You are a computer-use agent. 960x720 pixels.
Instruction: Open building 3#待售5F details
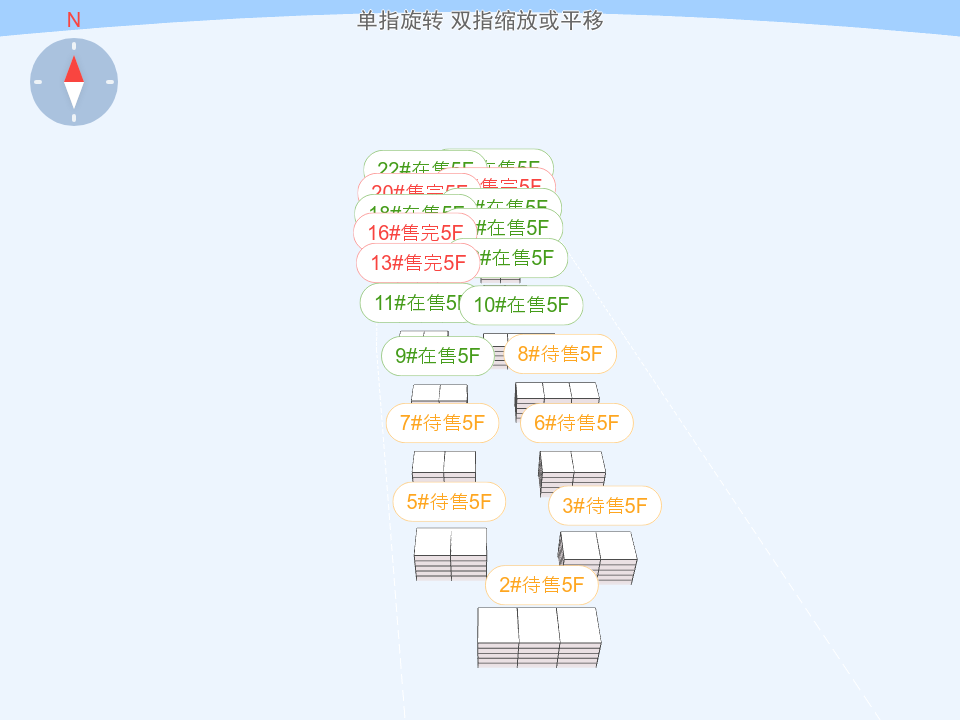[x=604, y=506]
